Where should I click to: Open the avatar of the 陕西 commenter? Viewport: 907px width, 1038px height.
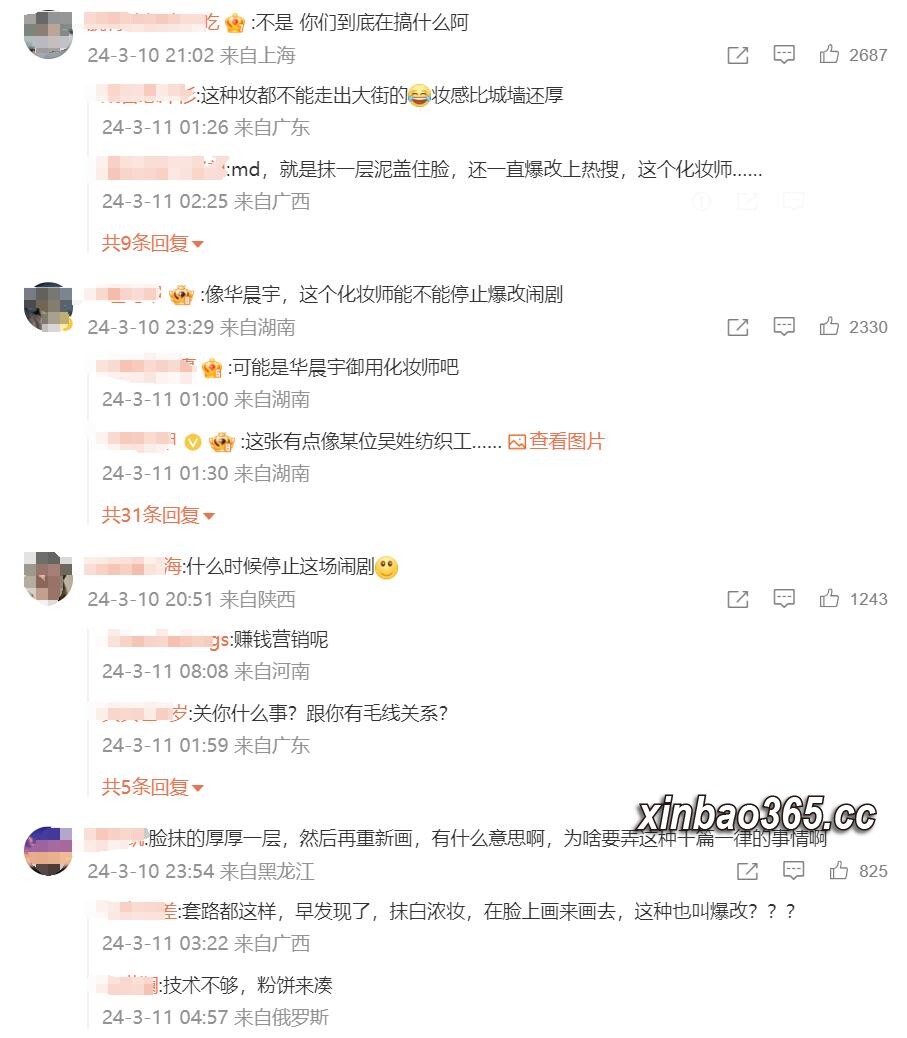point(48,577)
